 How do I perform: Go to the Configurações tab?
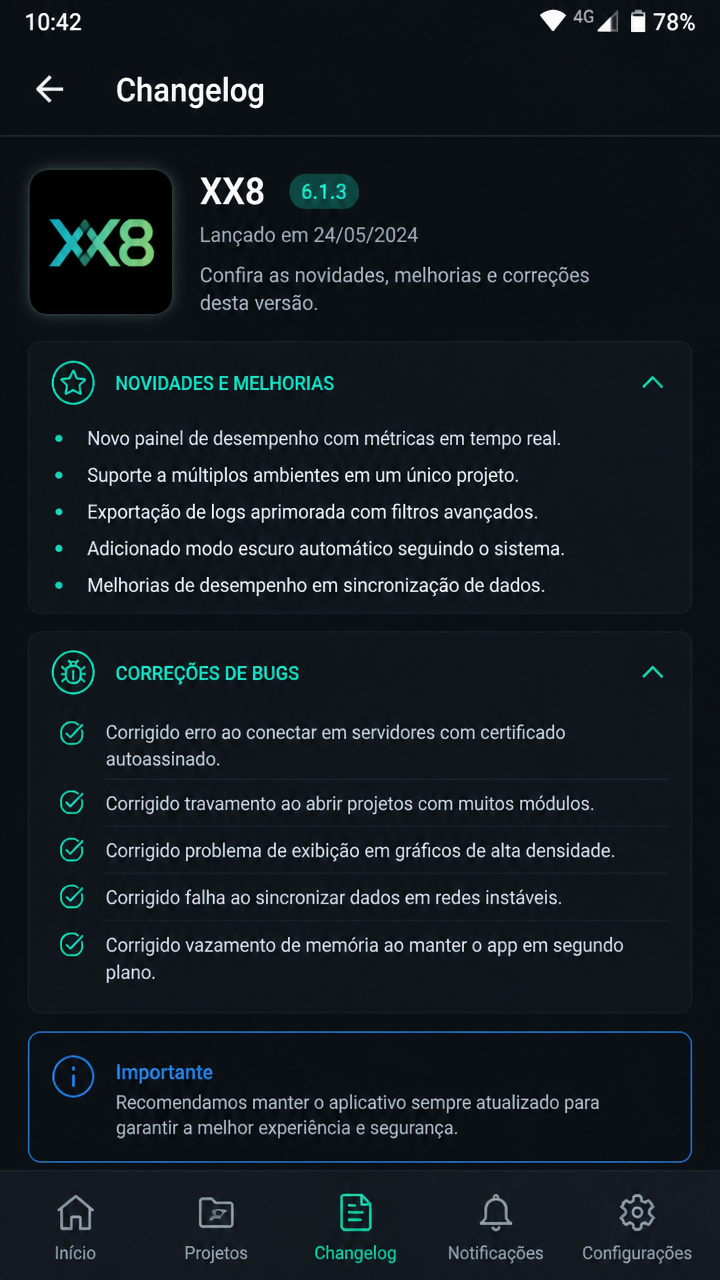[637, 1228]
